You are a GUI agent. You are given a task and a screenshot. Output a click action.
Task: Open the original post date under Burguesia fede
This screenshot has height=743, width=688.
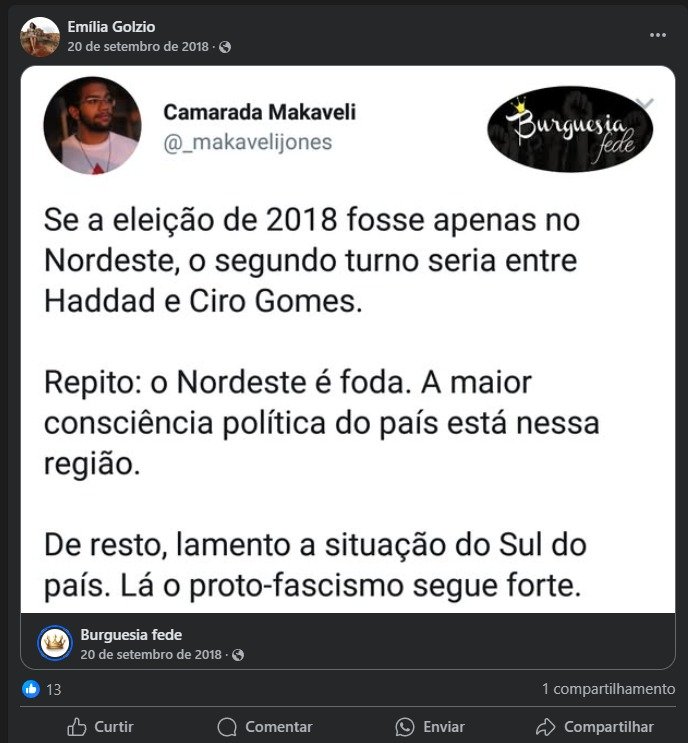click(150, 655)
